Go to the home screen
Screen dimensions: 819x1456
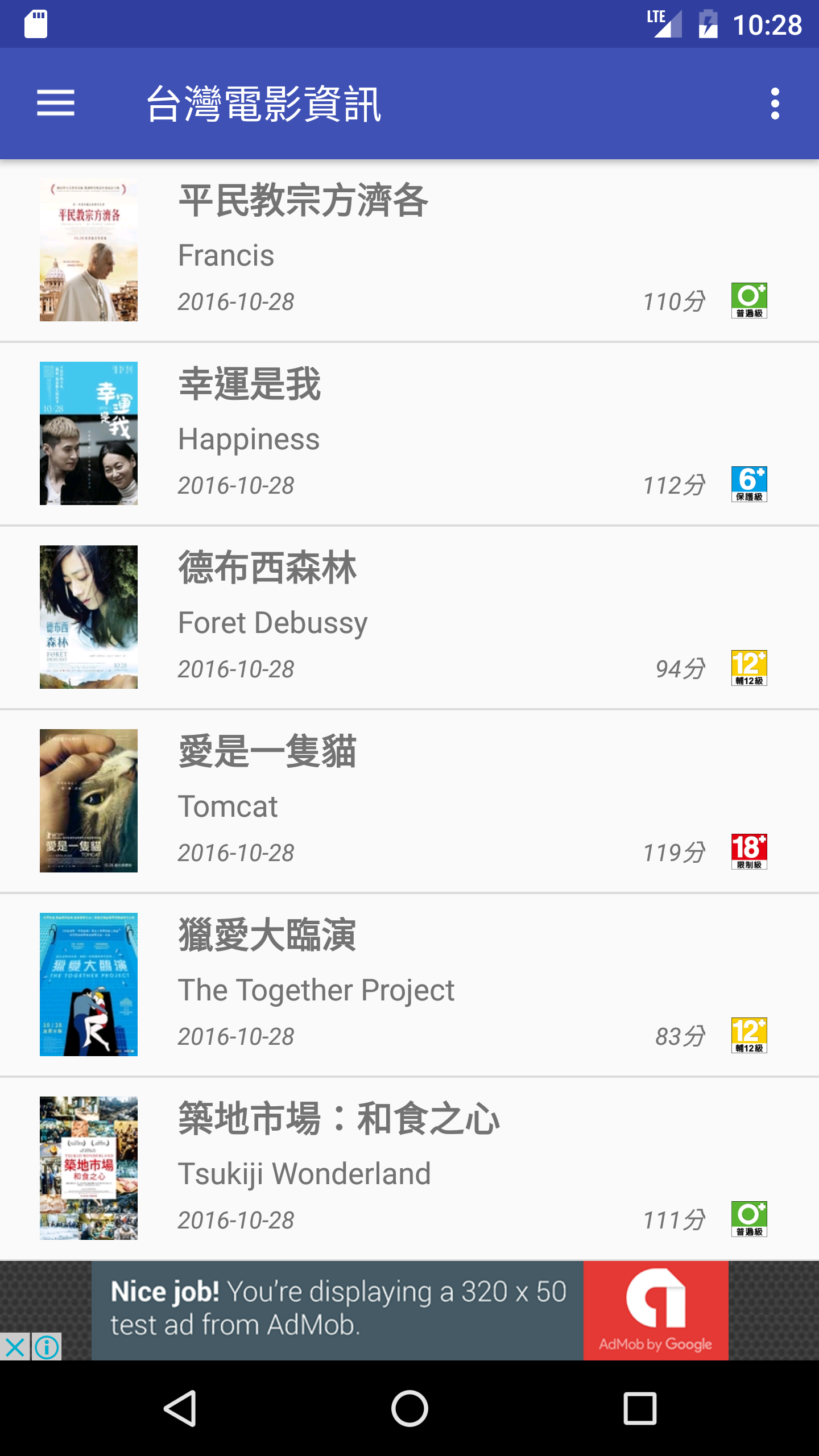point(409,1408)
